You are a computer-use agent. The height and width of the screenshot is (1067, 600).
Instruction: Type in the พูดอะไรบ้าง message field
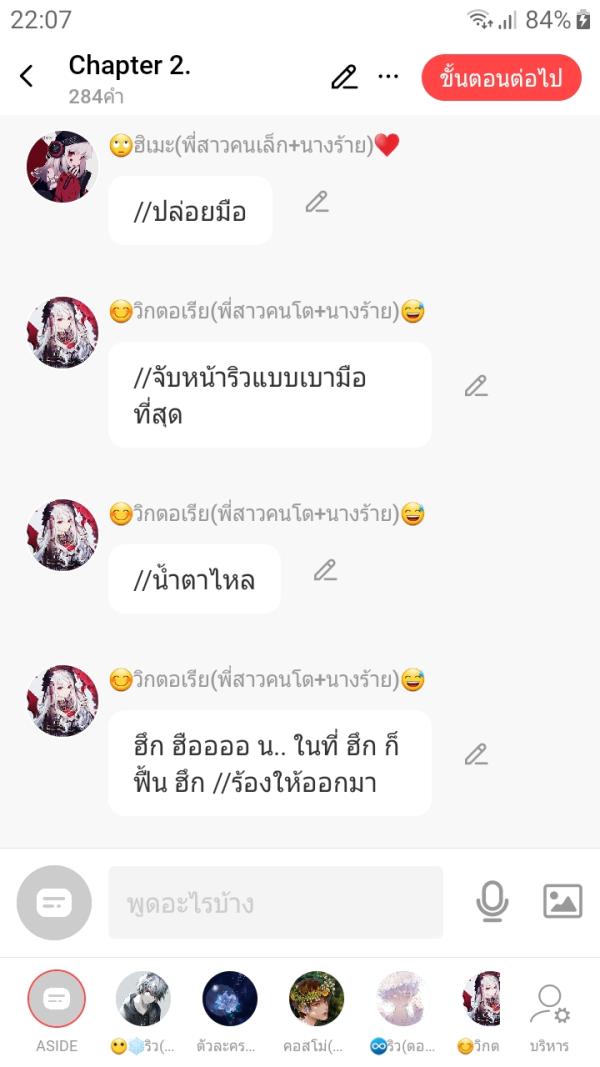tap(275, 903)
